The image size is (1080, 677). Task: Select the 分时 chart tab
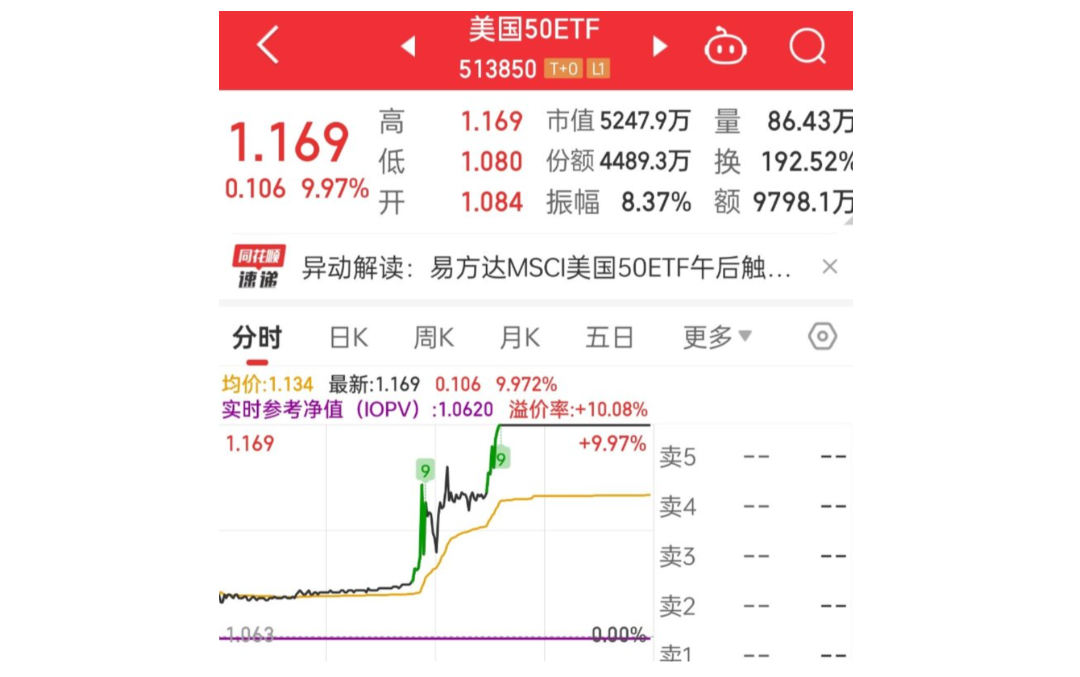[257, 338]
